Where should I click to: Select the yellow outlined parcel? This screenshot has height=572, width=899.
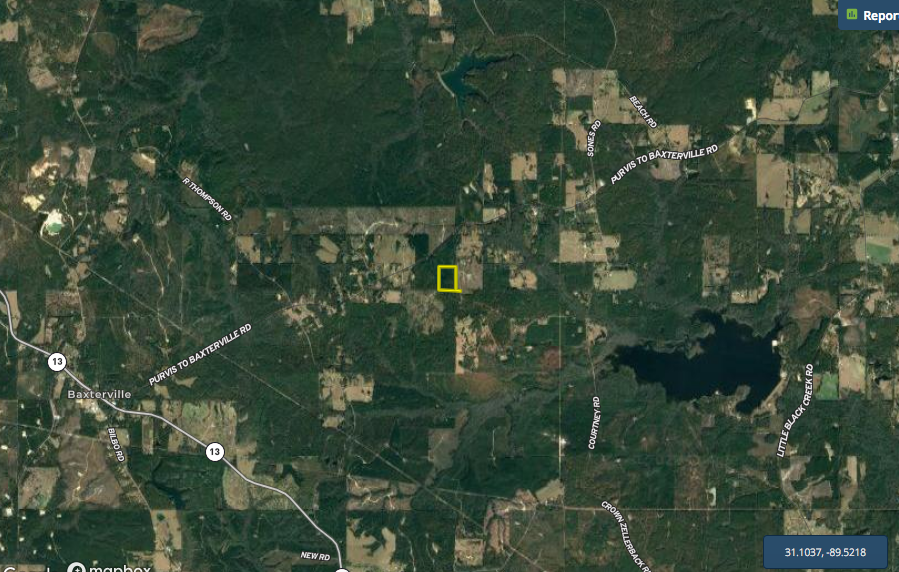pyautogui.click(x=448, y=278)
